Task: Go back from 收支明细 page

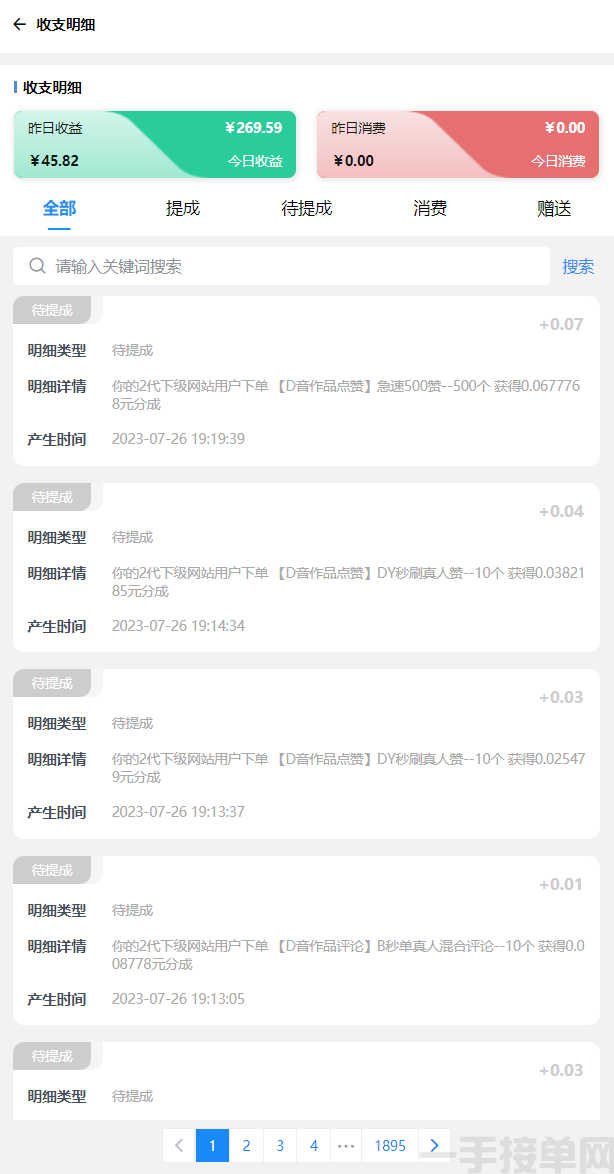Action: tap(19, 25)
